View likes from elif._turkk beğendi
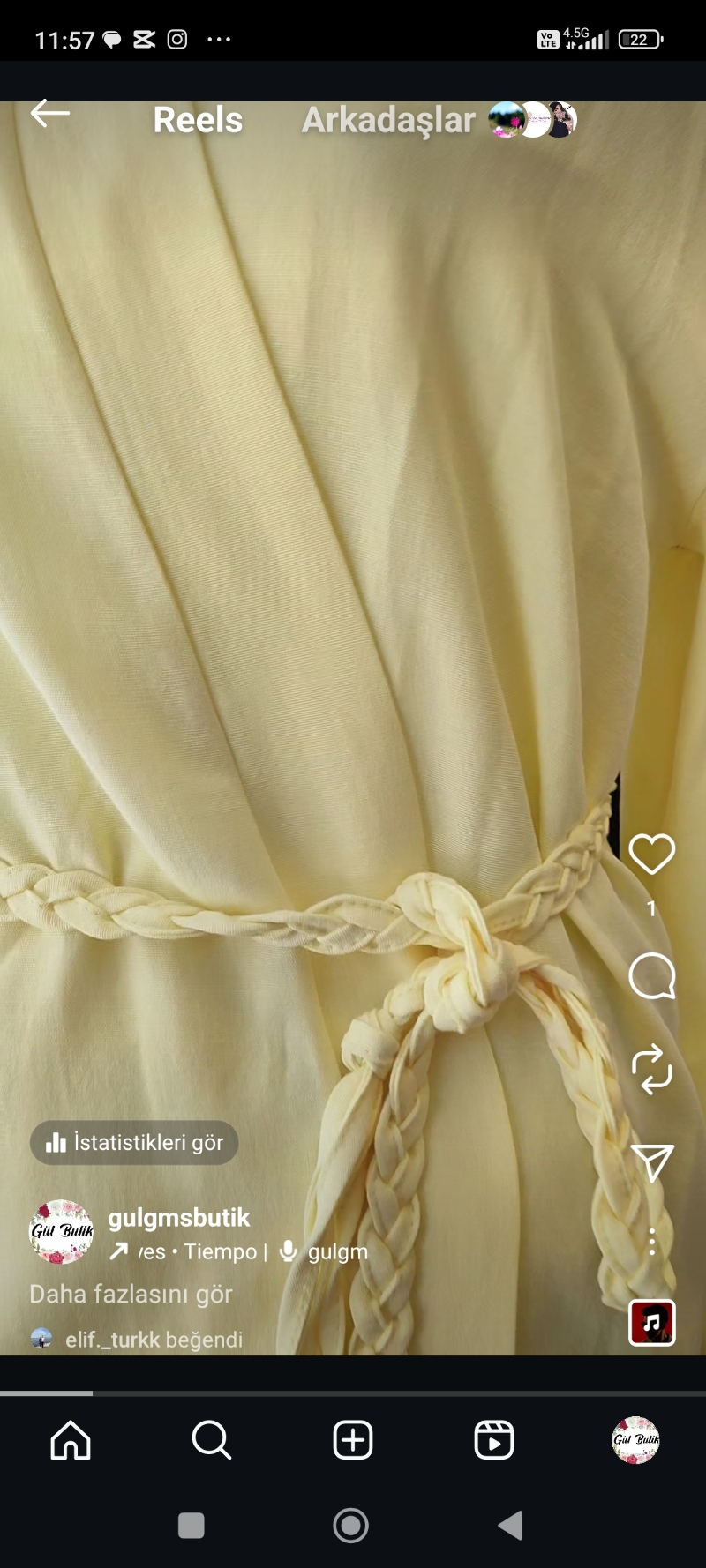The width and height of the screenshot is (706, 1568). coord(154,1340)
